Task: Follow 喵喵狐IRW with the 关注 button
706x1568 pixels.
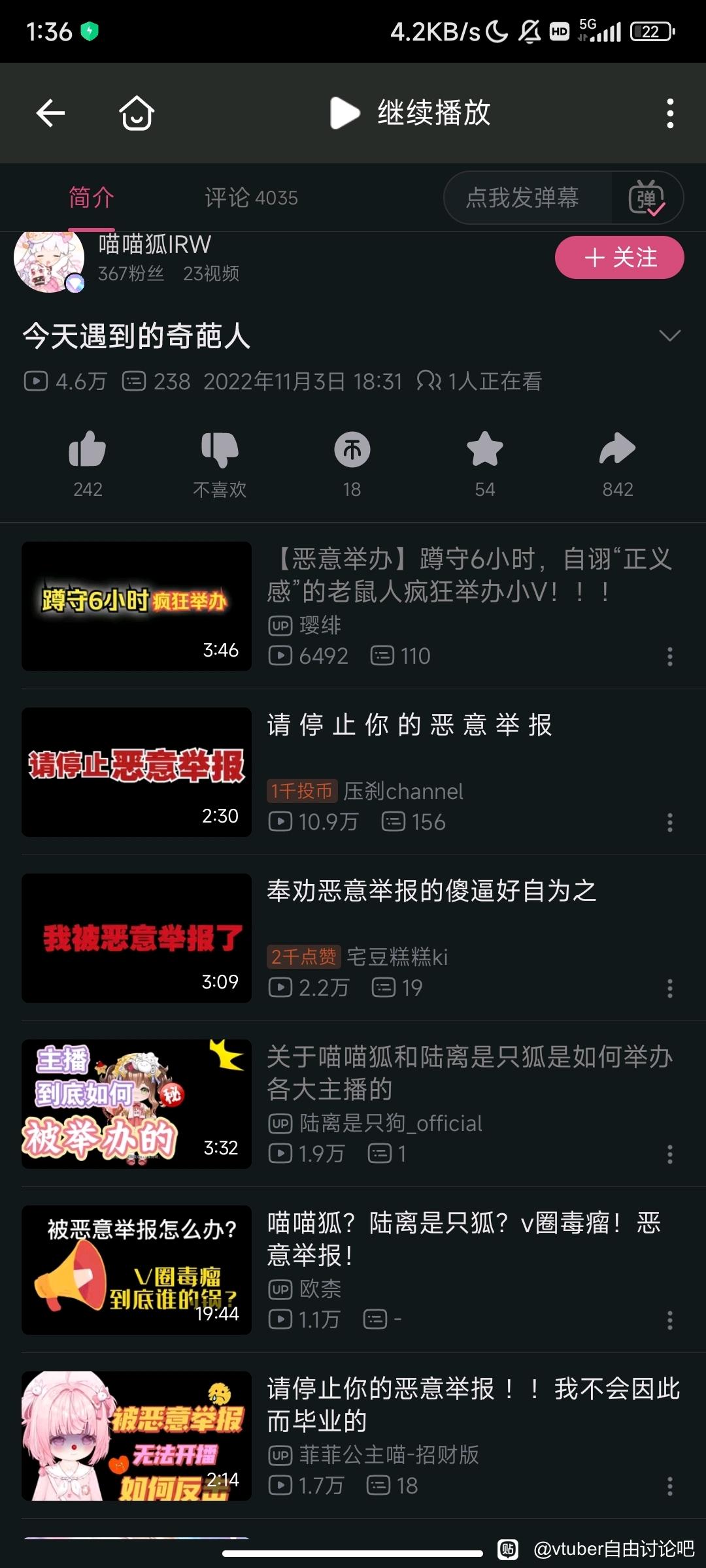Action: 620,257
